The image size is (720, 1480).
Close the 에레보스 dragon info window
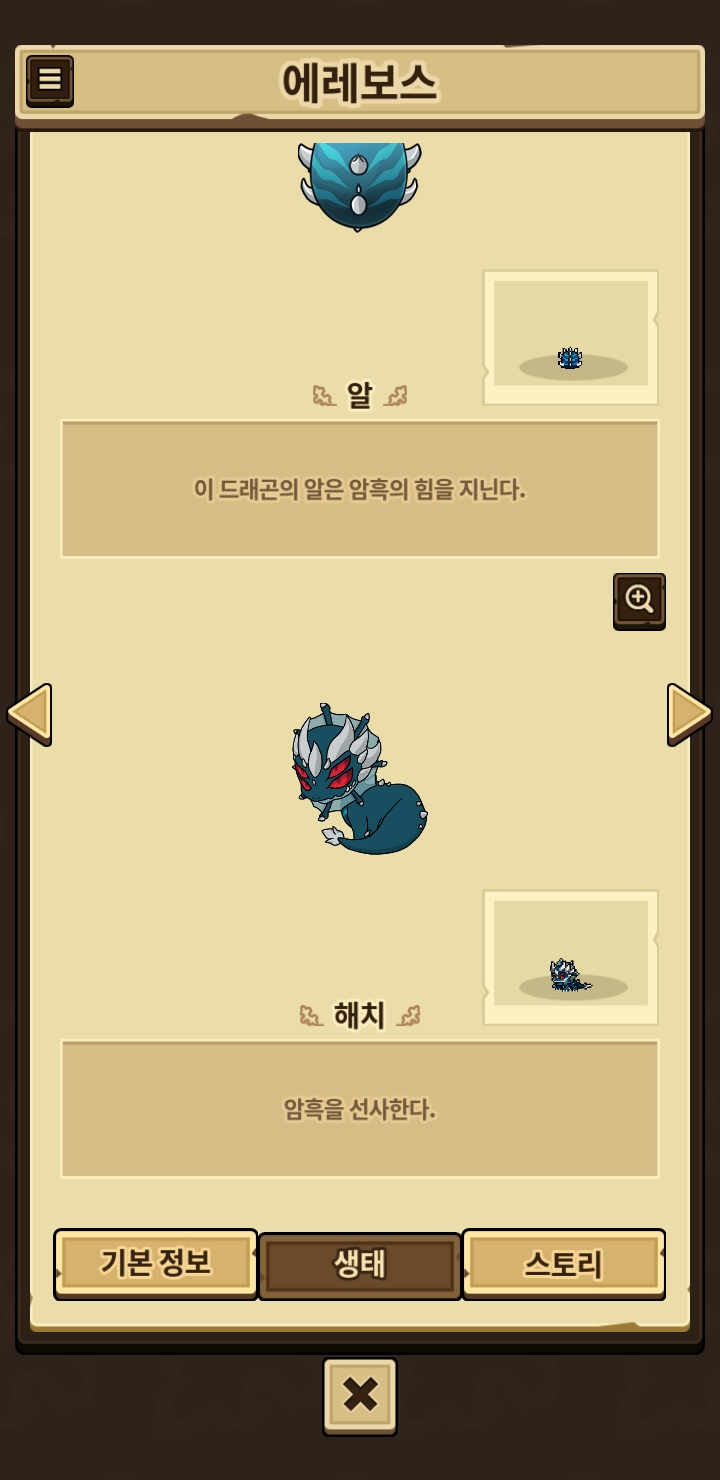tap(360, 1395)
